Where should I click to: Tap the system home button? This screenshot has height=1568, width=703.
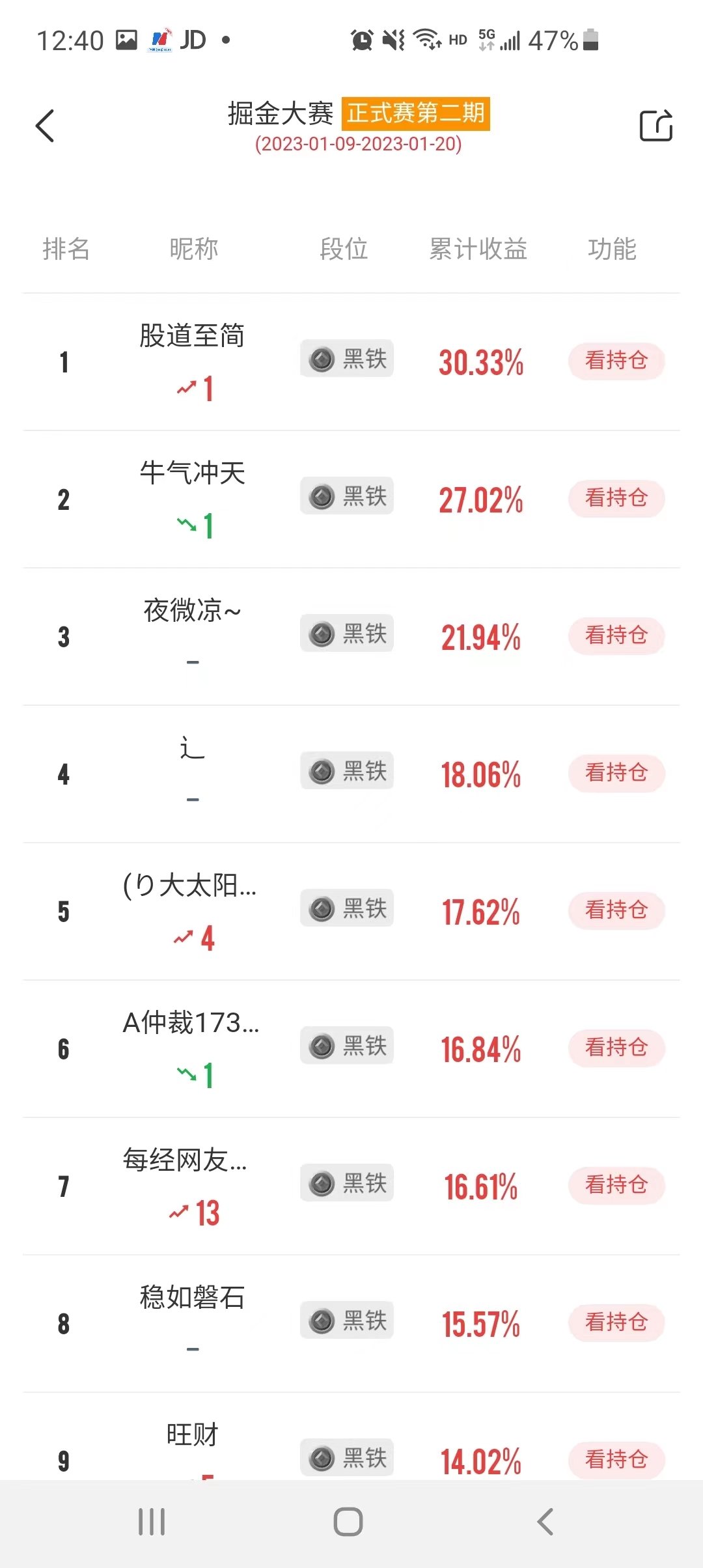348,1522
